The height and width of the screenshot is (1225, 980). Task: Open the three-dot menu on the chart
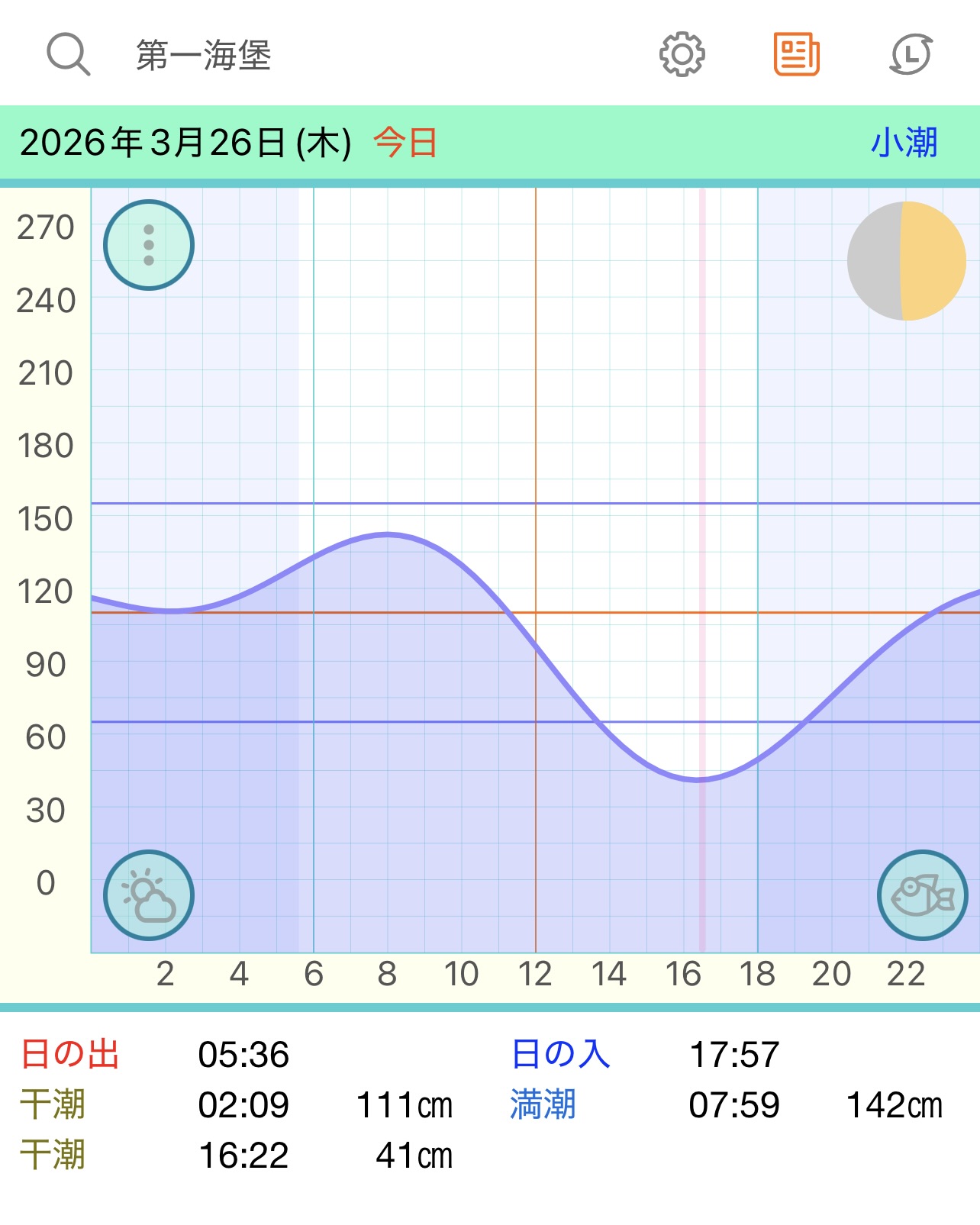point(149,245)
